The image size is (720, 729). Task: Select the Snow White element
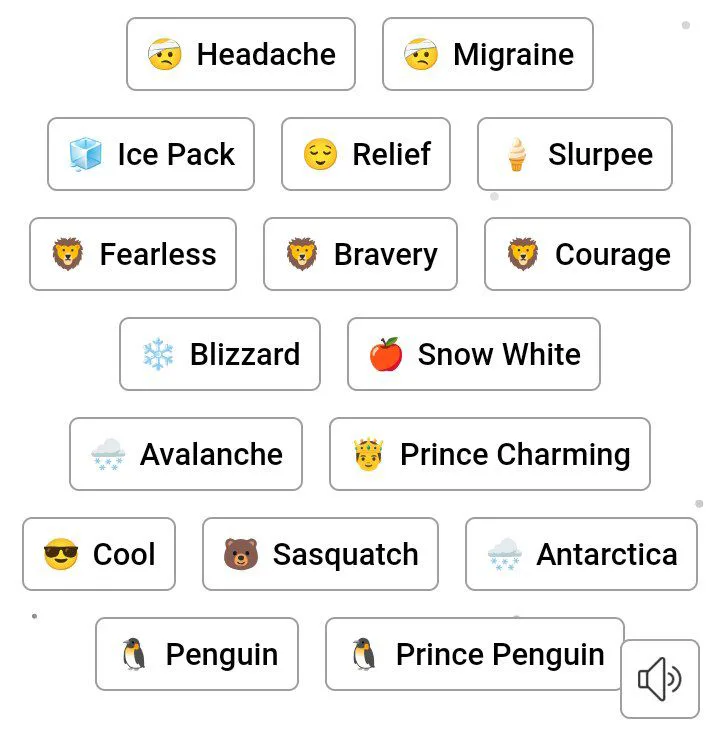click(x=474, y=354)
